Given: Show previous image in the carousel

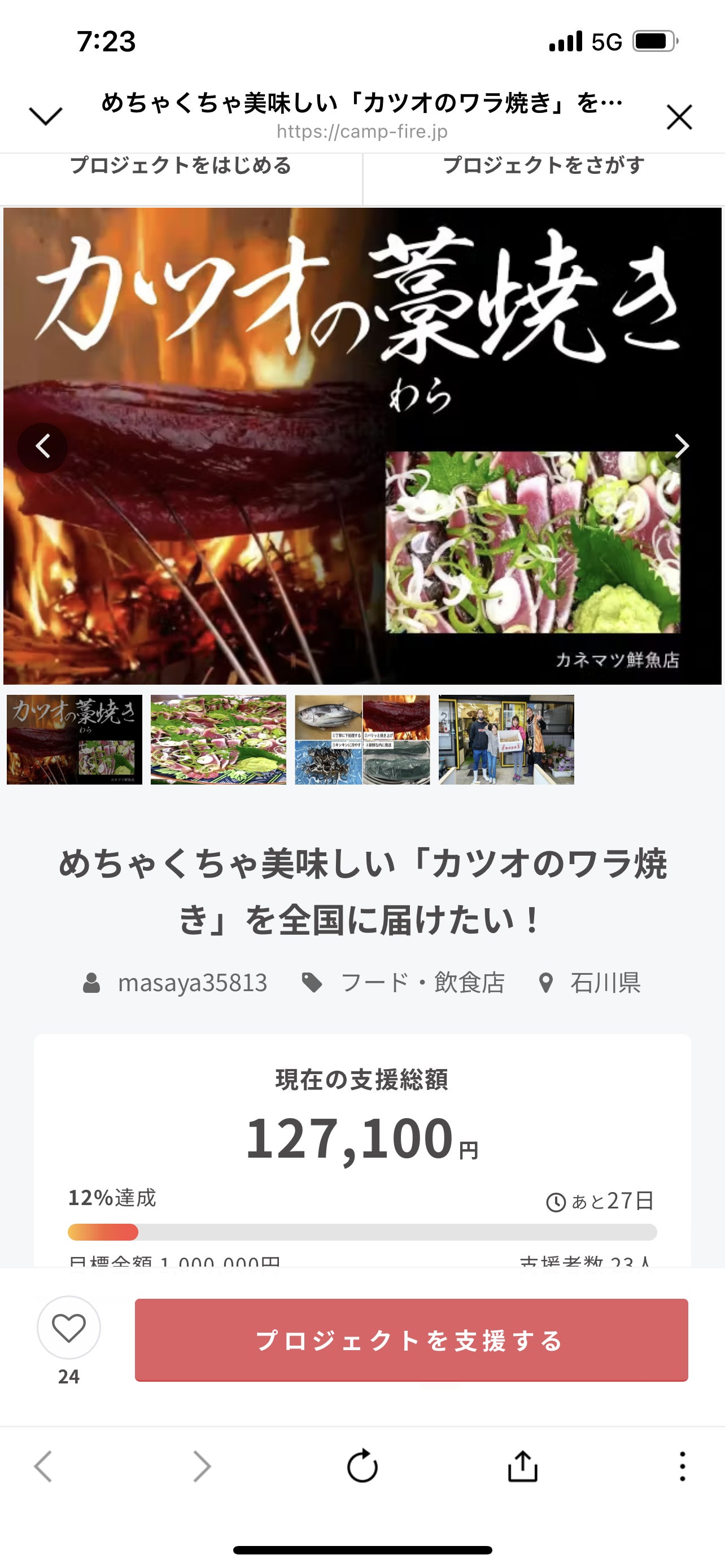Looking at the screenshot, I should point(42,448).
